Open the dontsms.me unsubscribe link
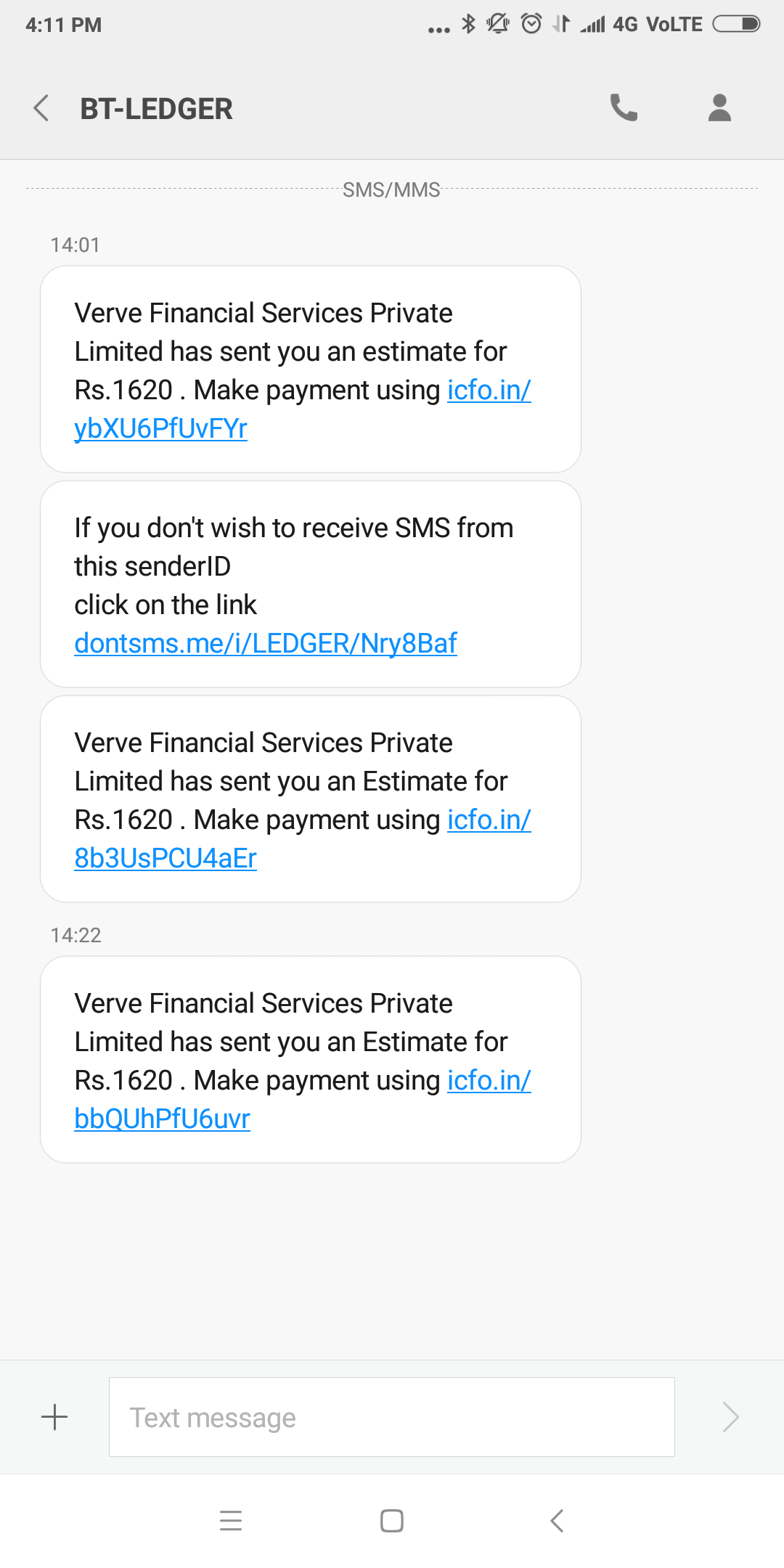 pos(266,643)
